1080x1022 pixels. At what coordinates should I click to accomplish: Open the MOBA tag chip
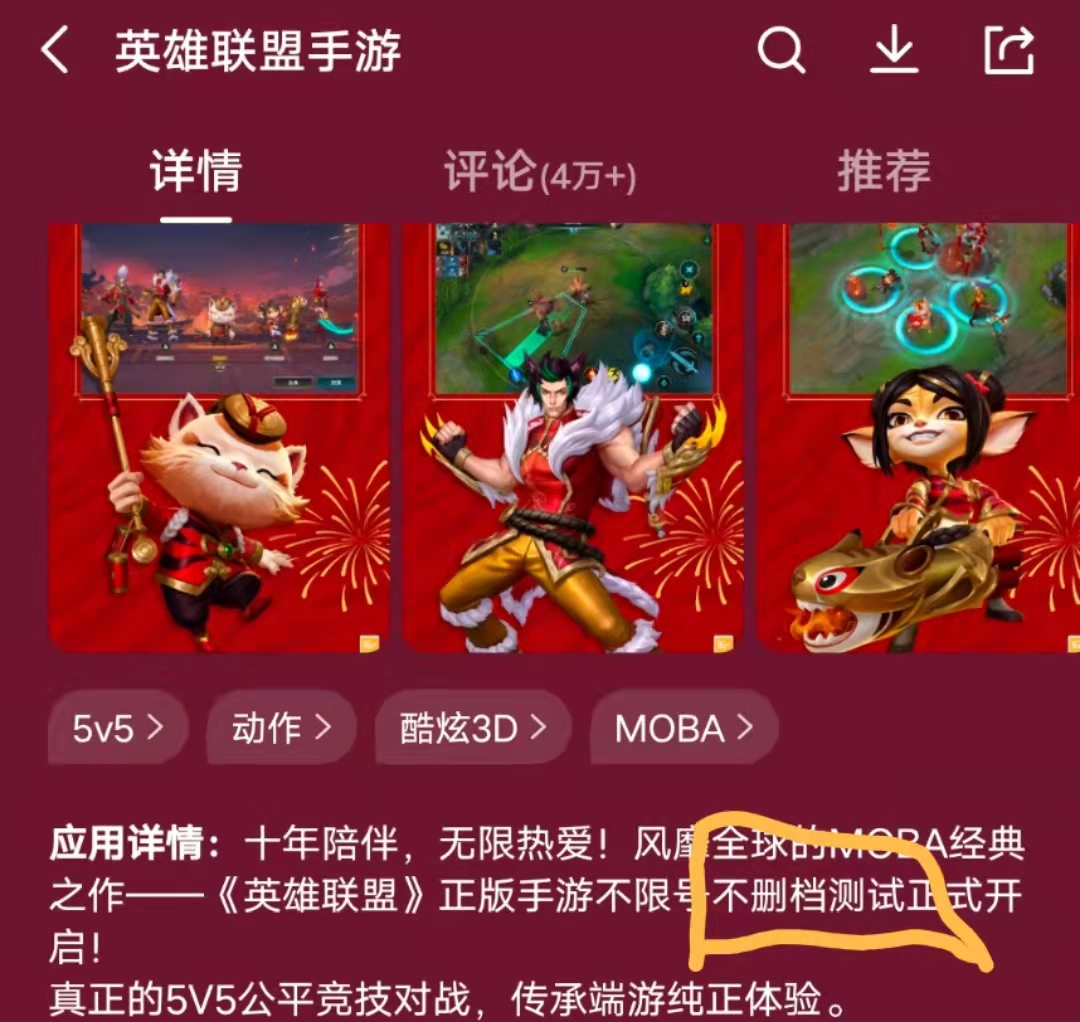click(x=684, y=728)
